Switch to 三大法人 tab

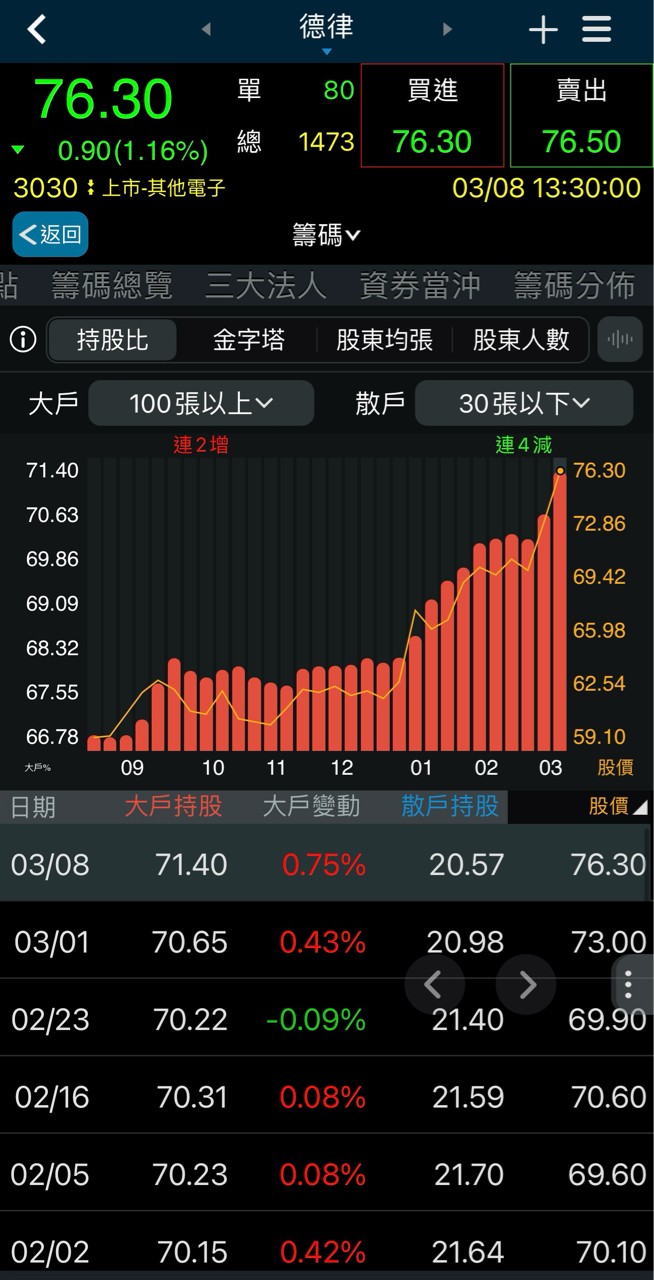coord(266,286)
